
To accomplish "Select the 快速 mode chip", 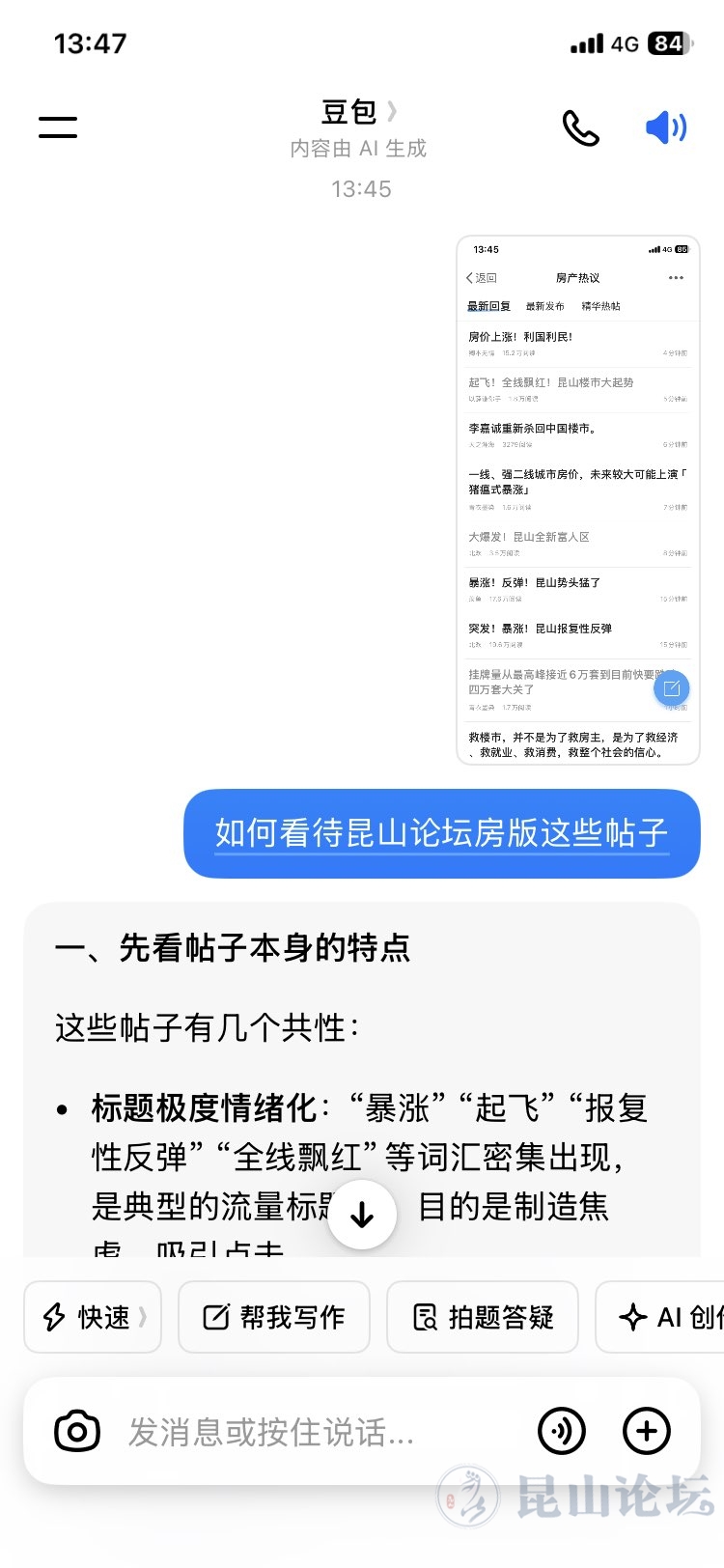I will [x=93, y=1317].
